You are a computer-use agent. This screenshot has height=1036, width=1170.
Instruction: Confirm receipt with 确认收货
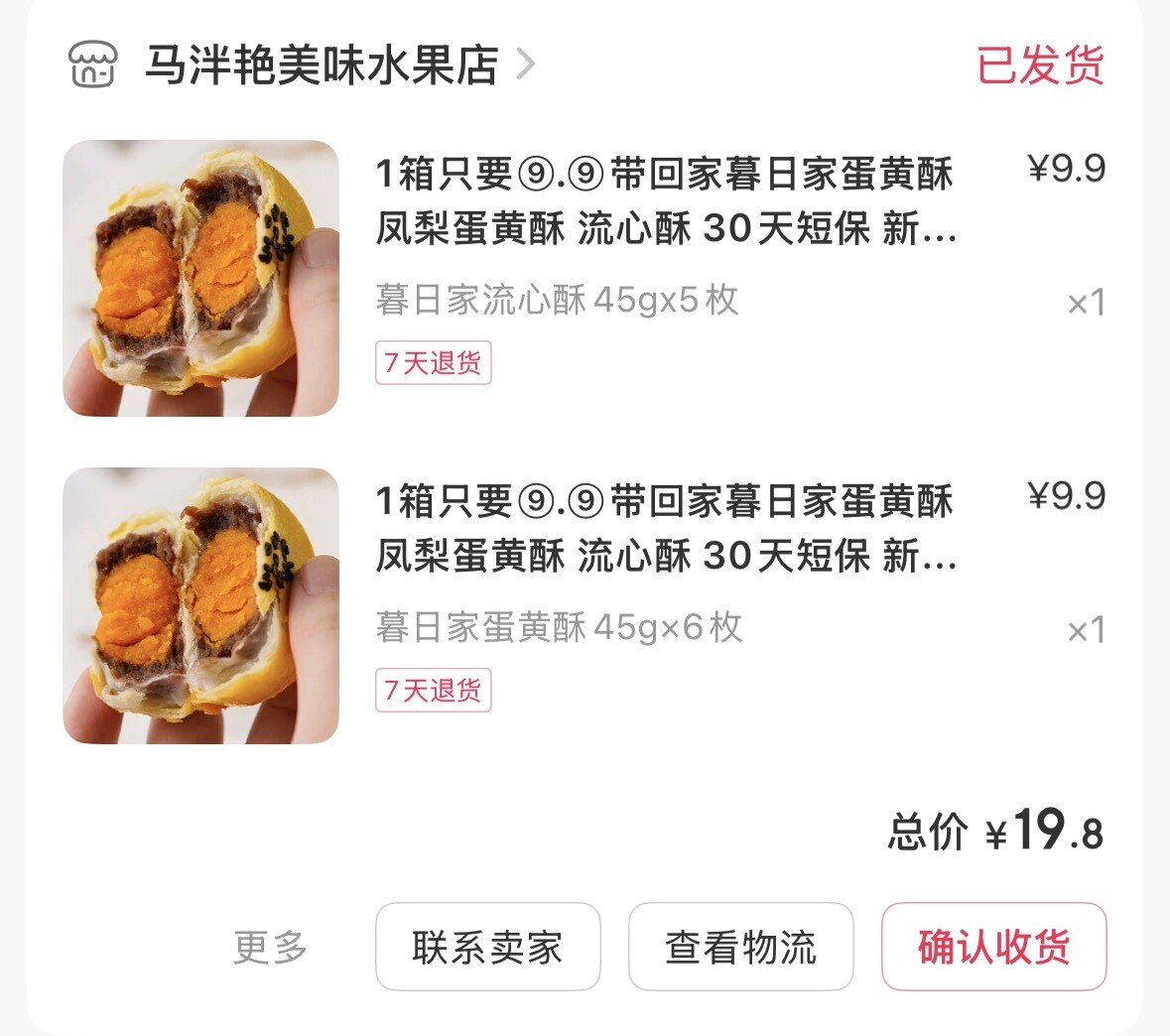993,947
